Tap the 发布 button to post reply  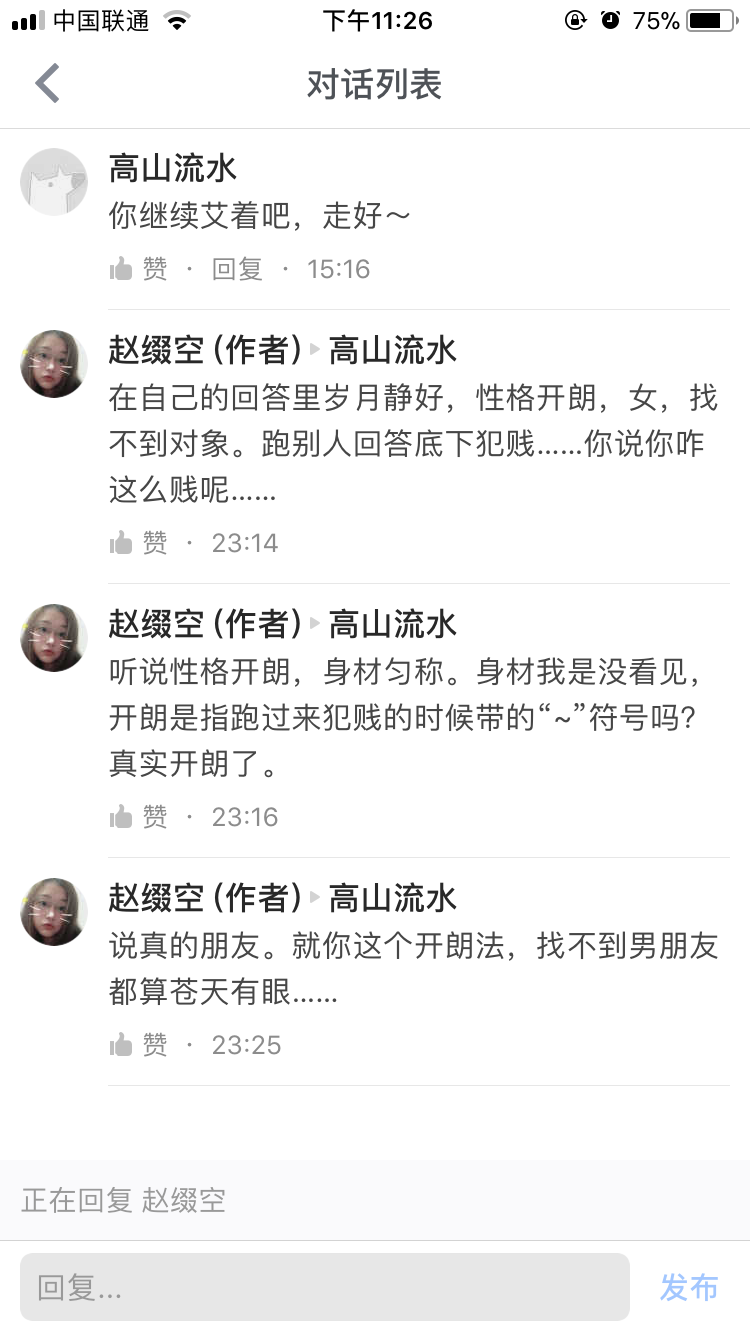tap(689, 1287)
